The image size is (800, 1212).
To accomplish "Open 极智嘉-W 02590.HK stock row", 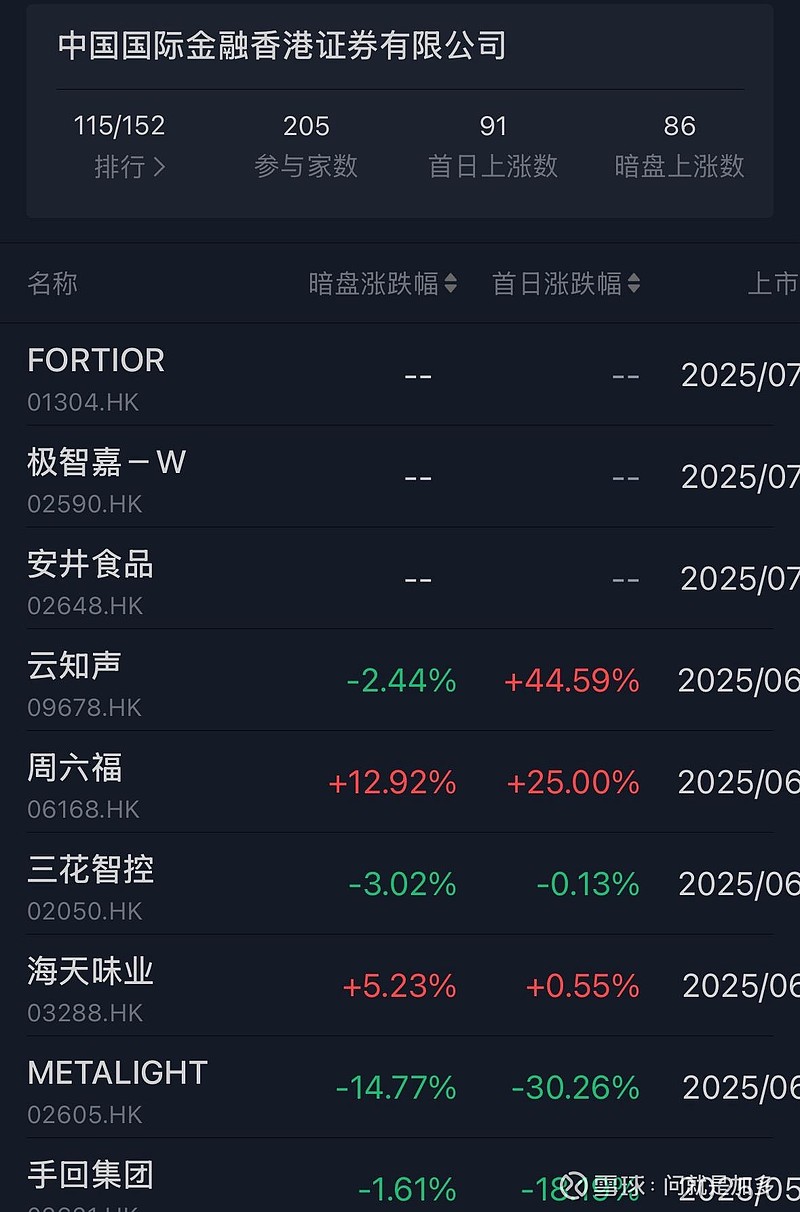I will pyautogui.click(x=106, y=478).
